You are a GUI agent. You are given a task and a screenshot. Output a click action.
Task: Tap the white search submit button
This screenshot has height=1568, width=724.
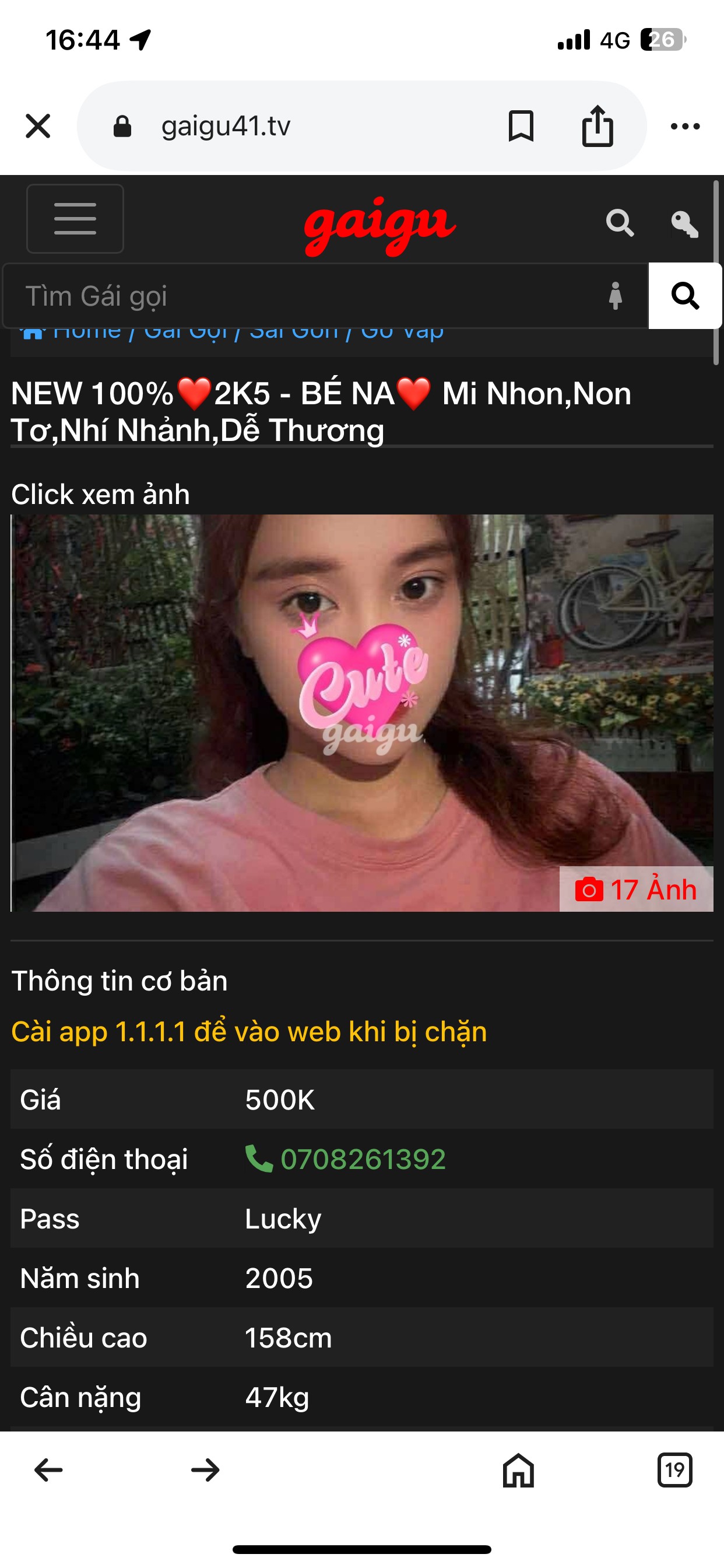[x=685, y=296]
